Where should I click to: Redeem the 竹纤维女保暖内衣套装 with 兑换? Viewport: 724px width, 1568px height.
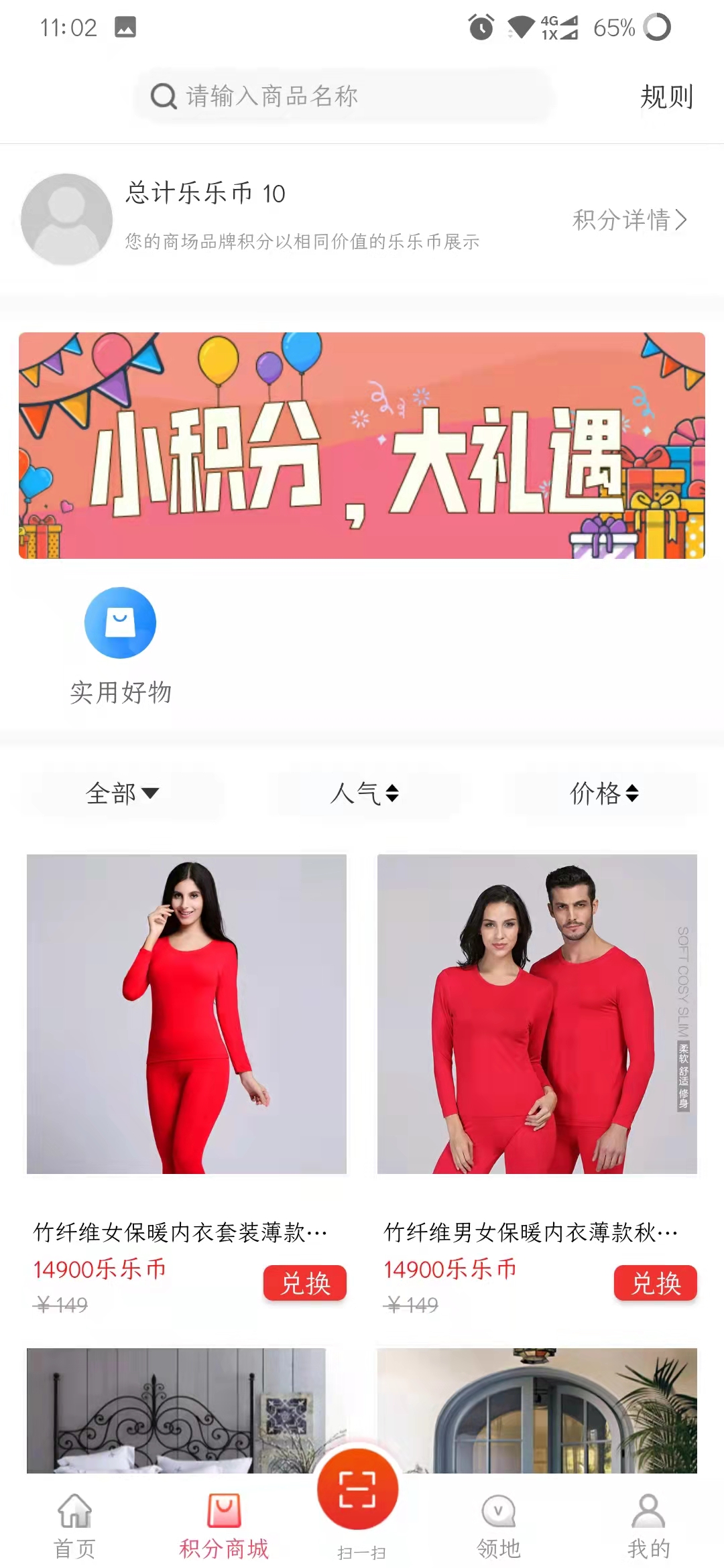click(305, 1283)
